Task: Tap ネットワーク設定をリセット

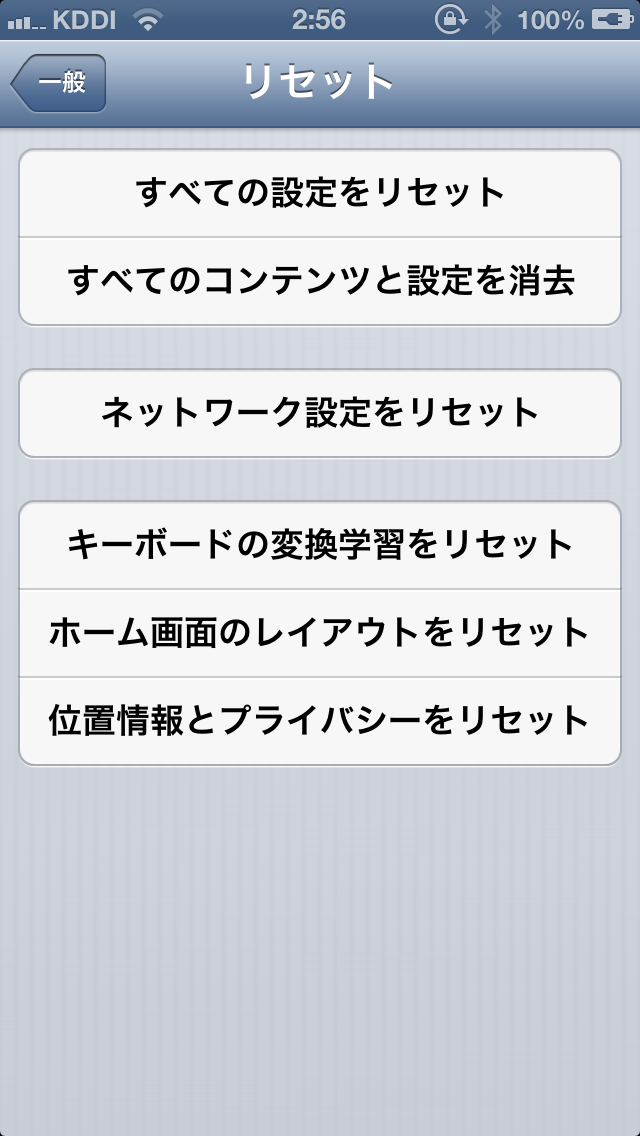Action: 320,413
